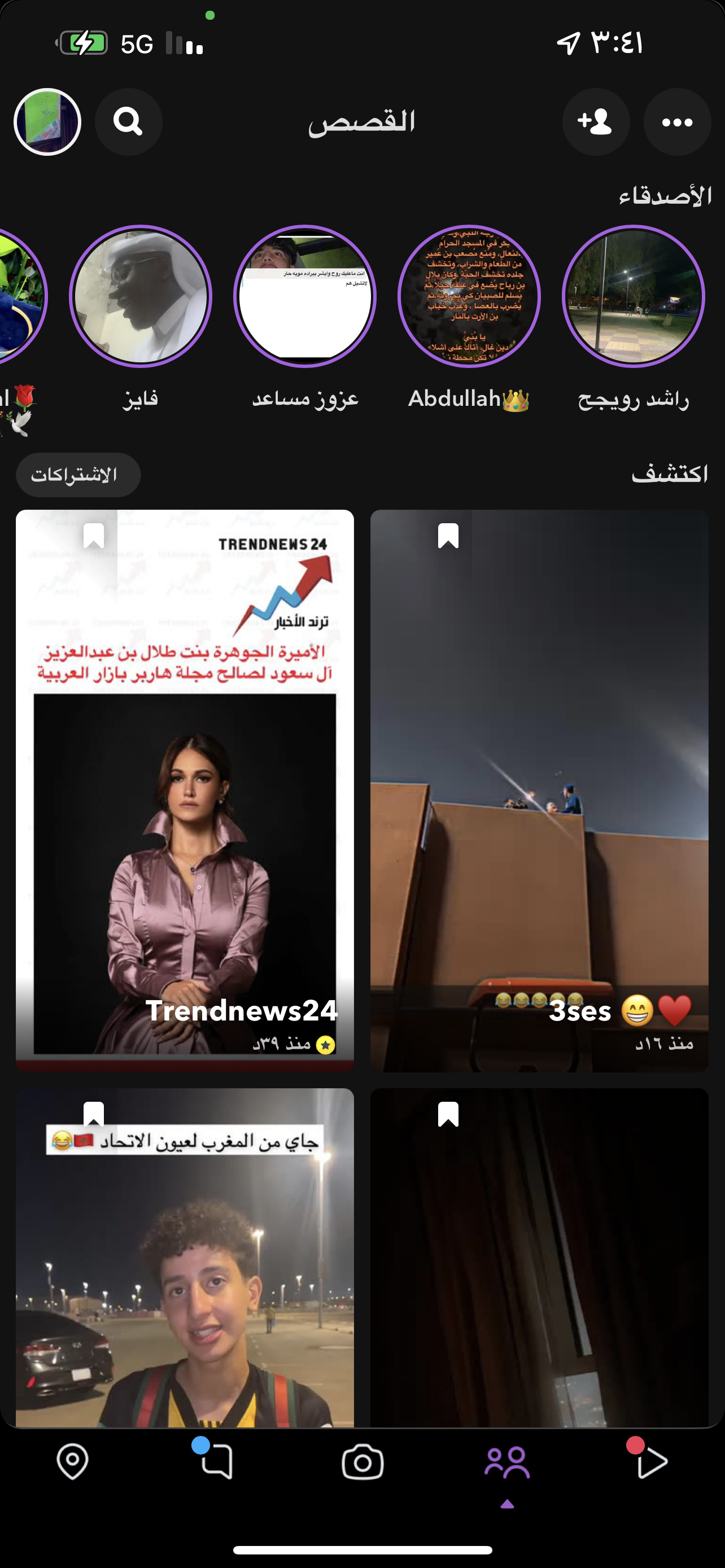725x1568 pixels.
Task: Open the three-dot overflow menu
Action: (677, 122)
